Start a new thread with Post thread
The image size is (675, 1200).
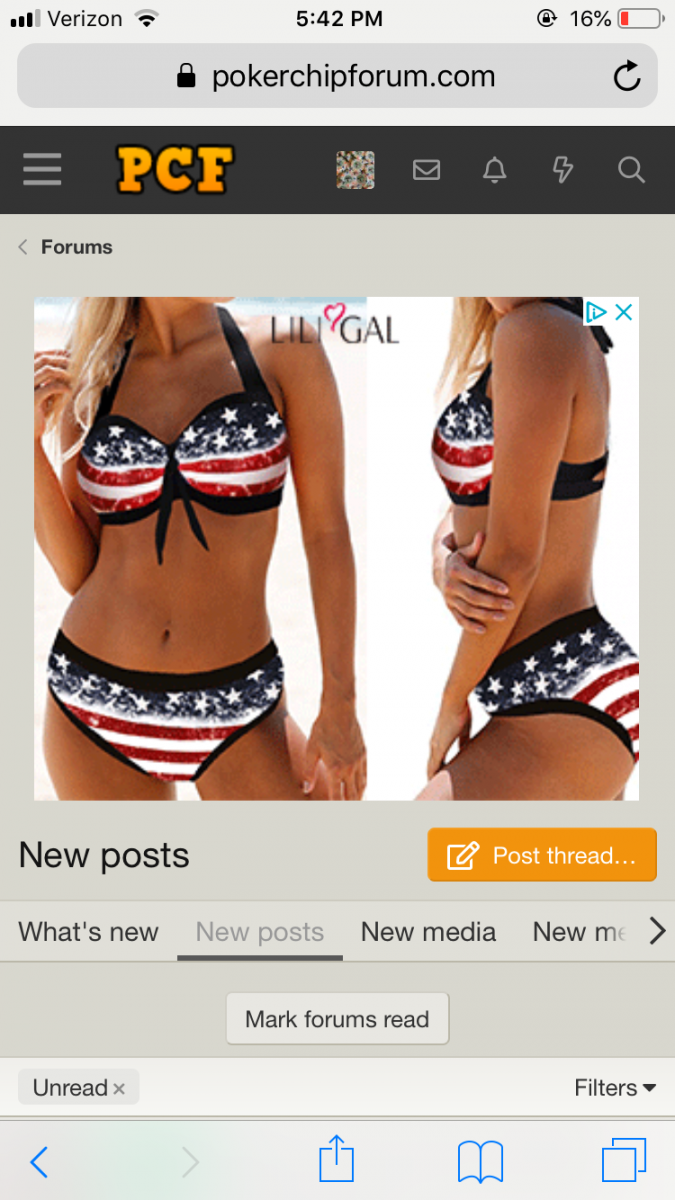pos(542,855)
